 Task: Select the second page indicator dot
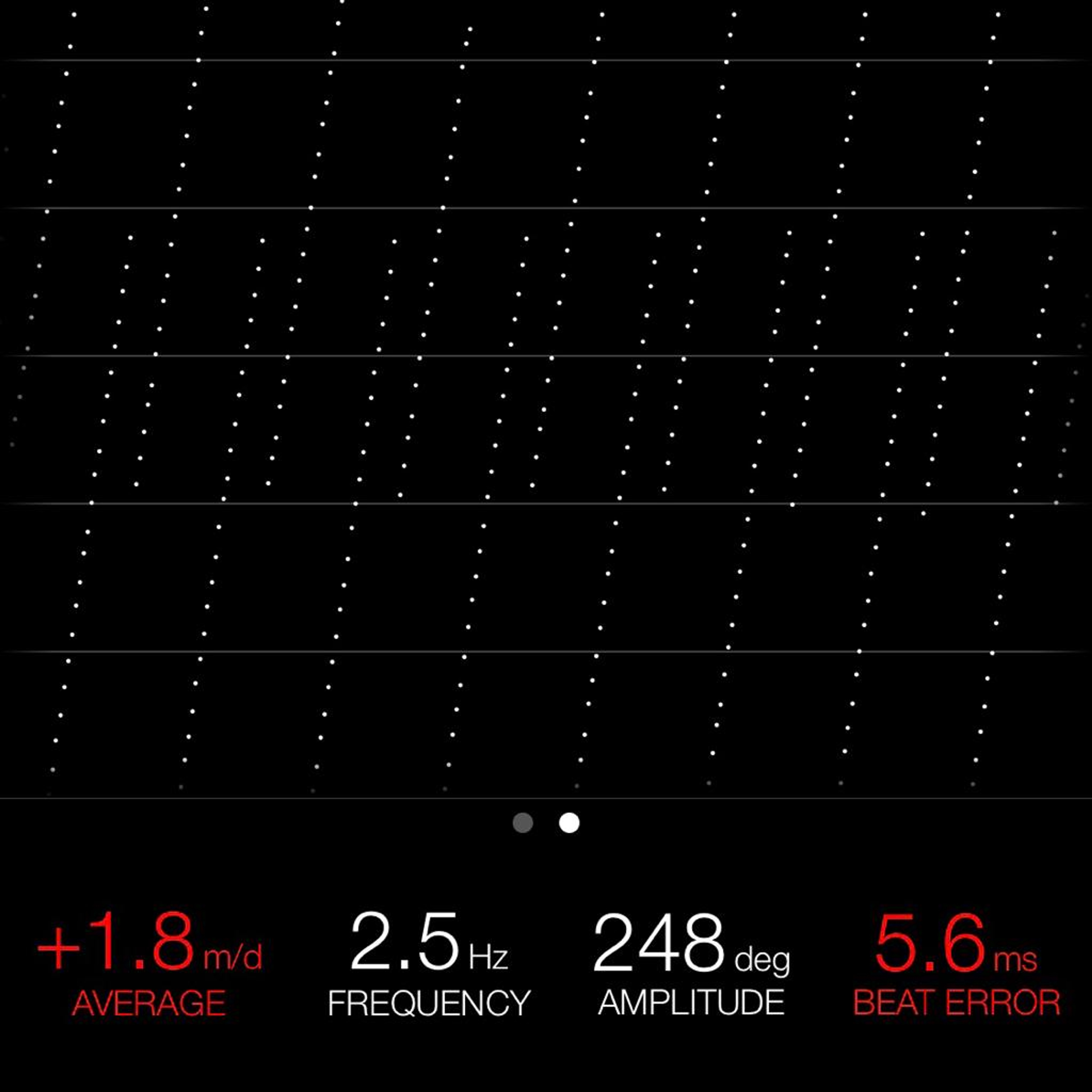point(569,823)
